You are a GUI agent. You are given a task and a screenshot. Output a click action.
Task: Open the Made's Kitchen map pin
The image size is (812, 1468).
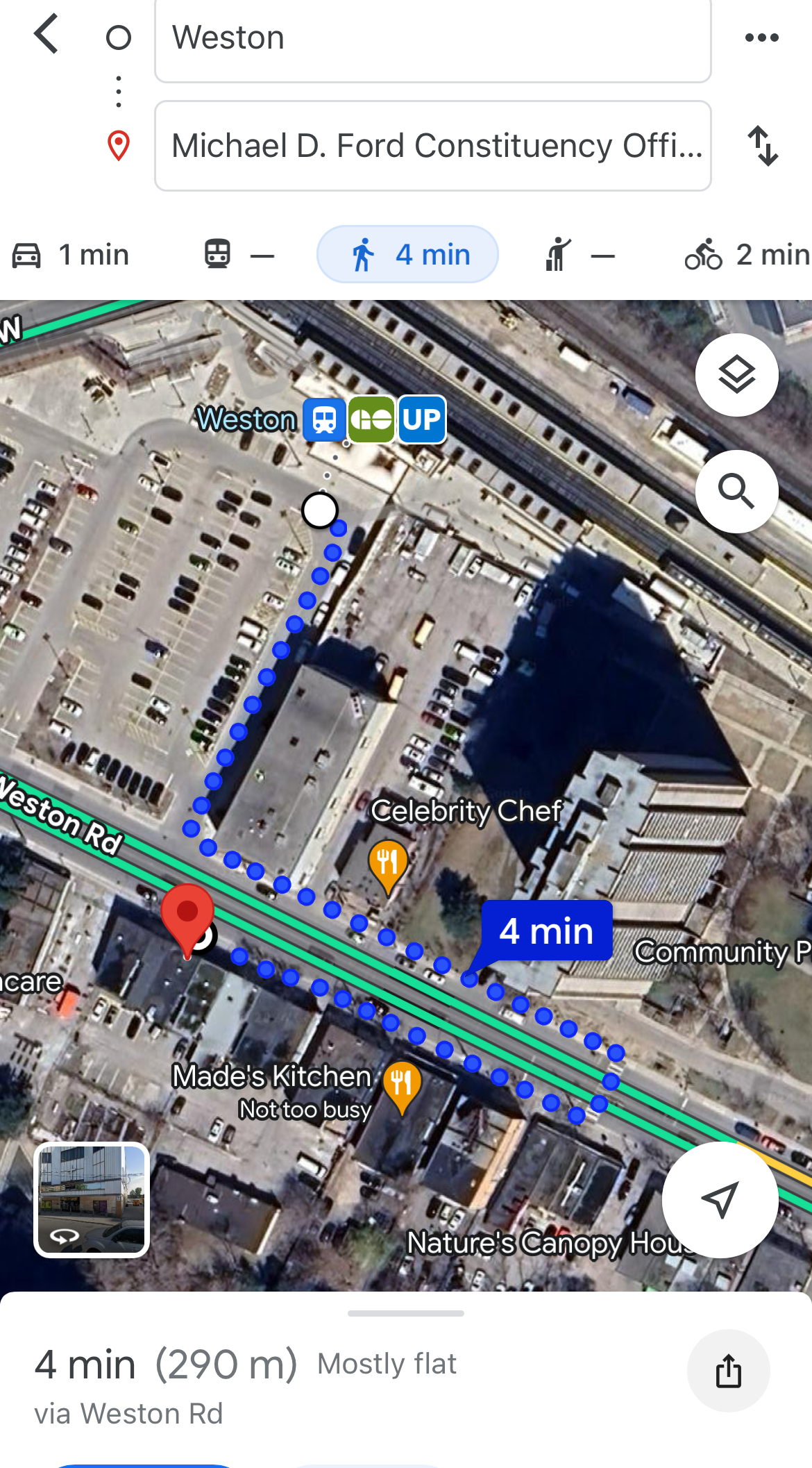(x=402, y=1085)
